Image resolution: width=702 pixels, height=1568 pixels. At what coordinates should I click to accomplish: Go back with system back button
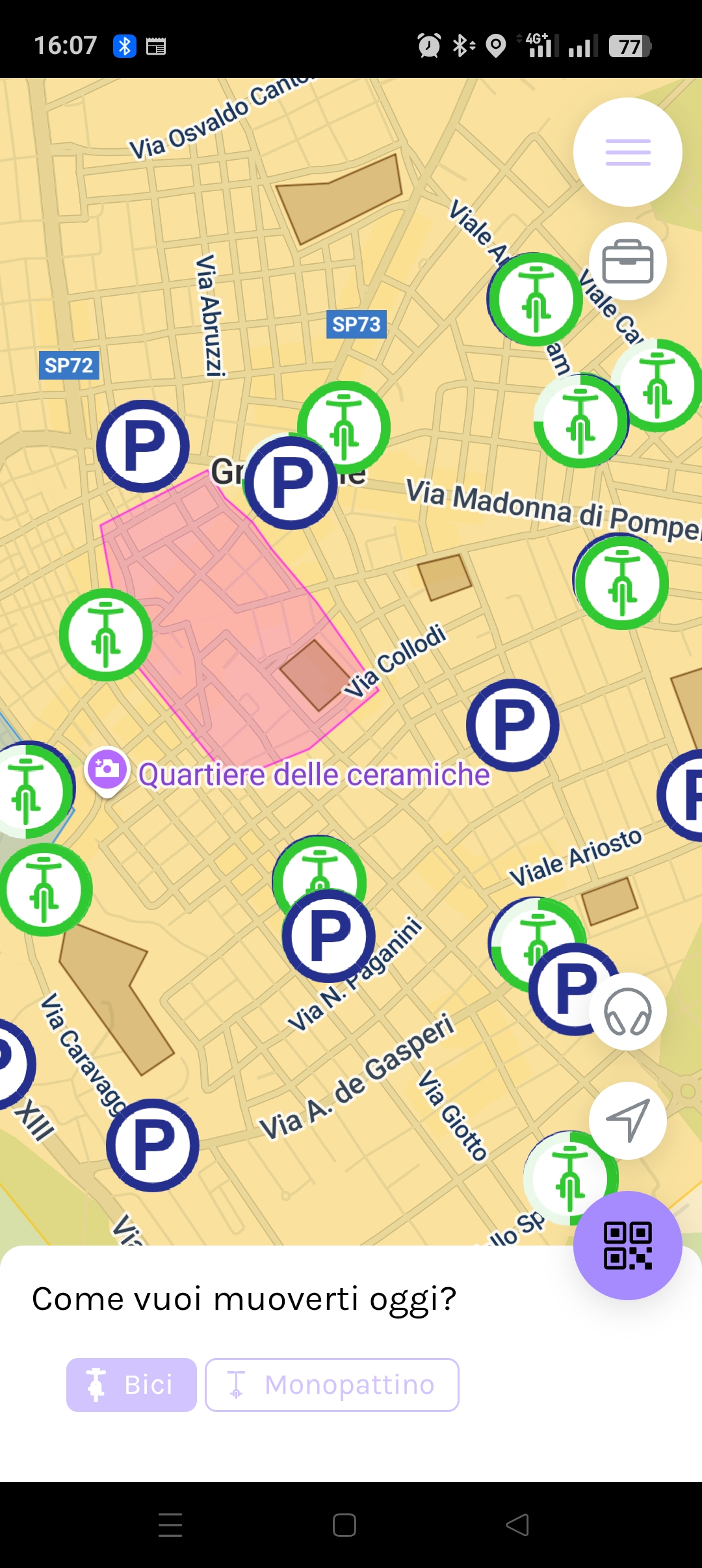point(517,1525)
